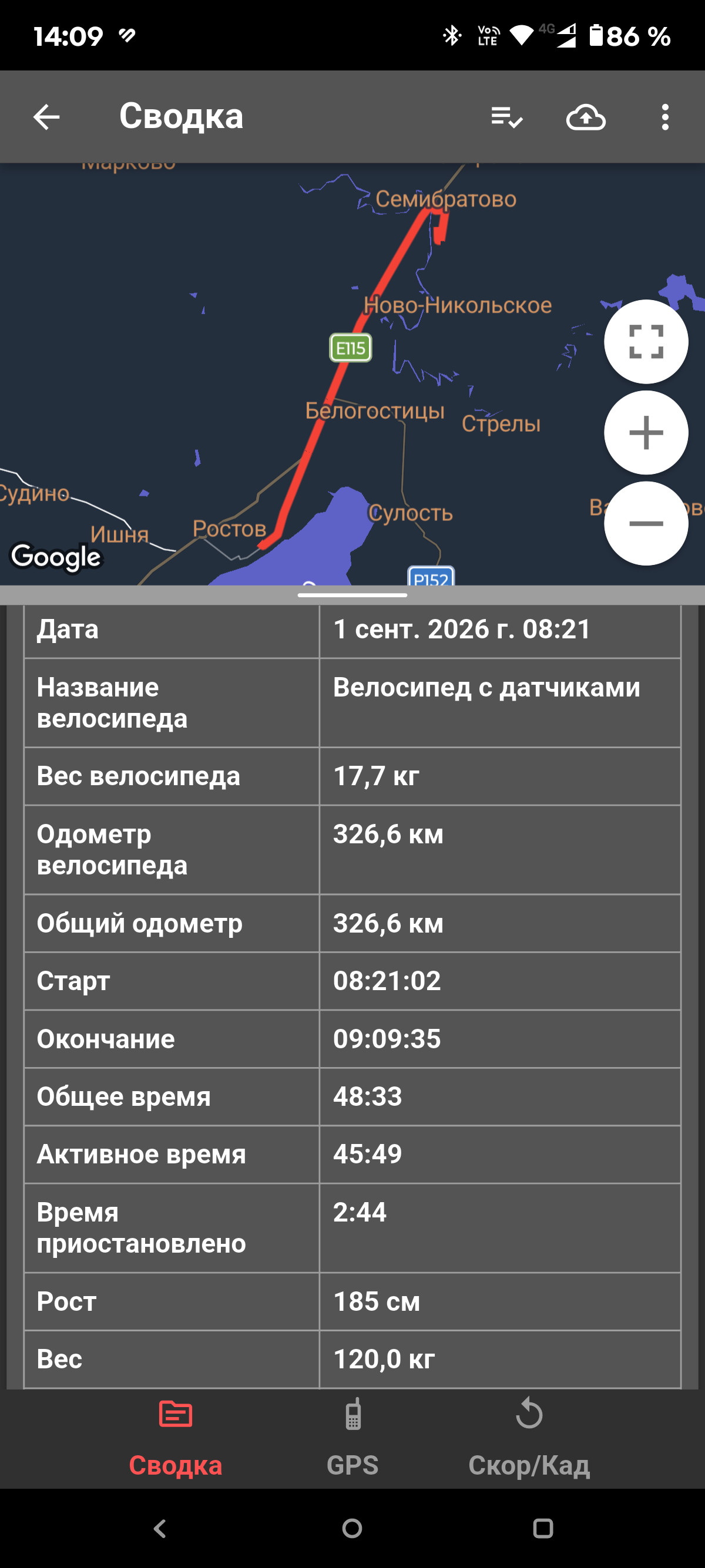705x1568 pixels.
Task: Upload the ride via the cloud icon
Action: pyautogui.click(x=586, y=117)
